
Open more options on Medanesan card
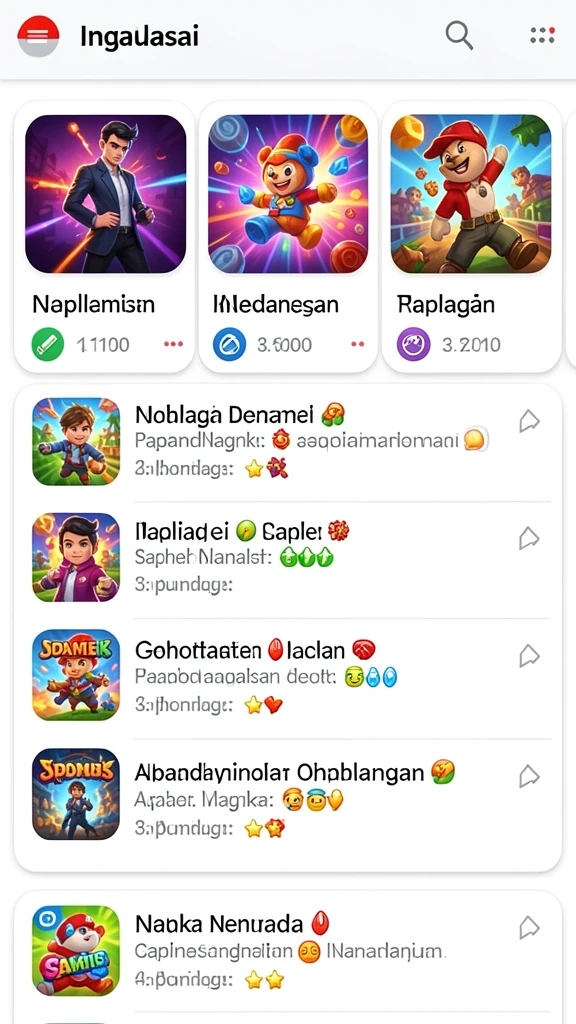pyautogui.click(x=357, y=344)
